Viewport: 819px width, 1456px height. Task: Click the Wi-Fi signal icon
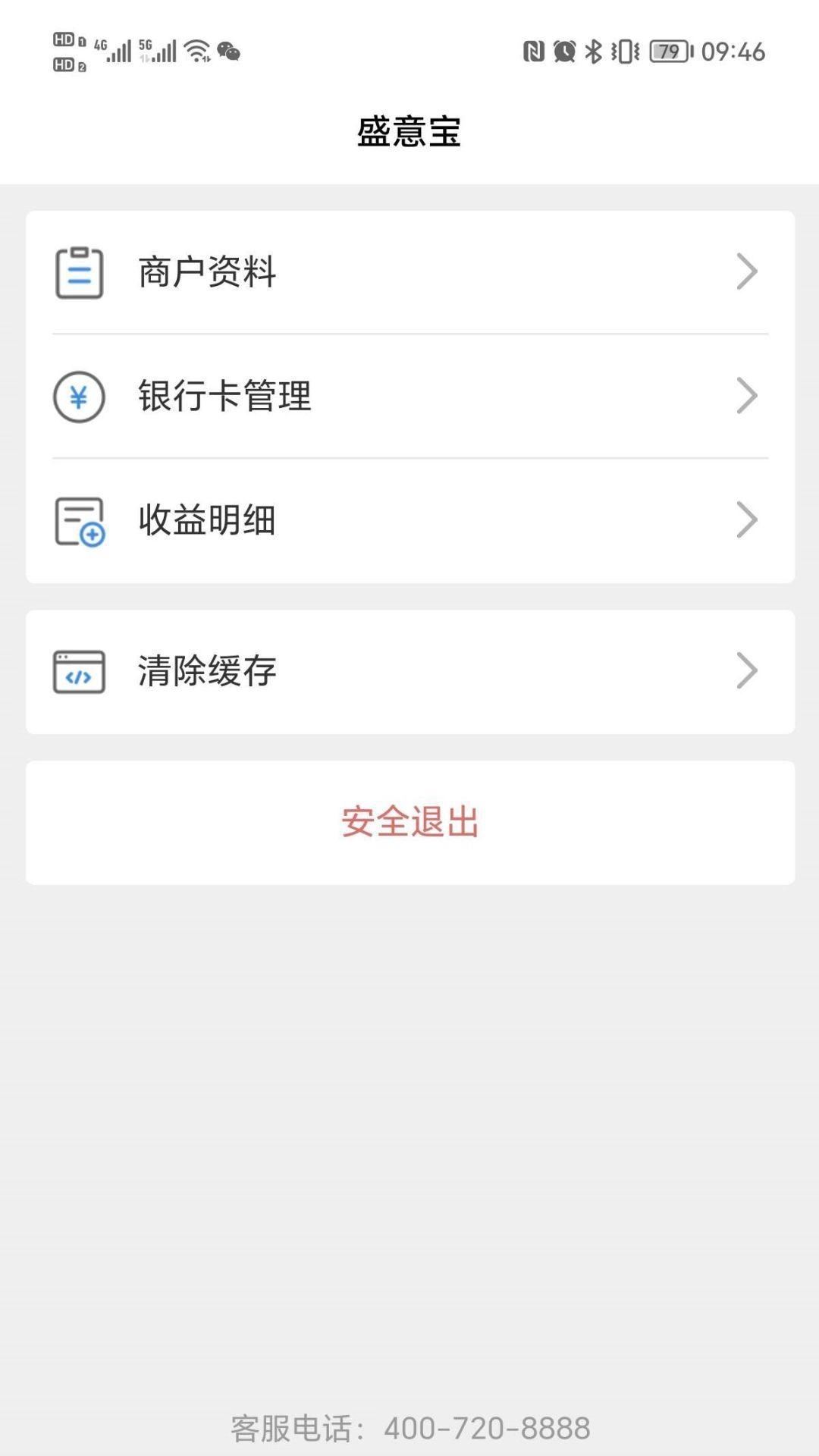pyautogui.click(x=196, y=50)
